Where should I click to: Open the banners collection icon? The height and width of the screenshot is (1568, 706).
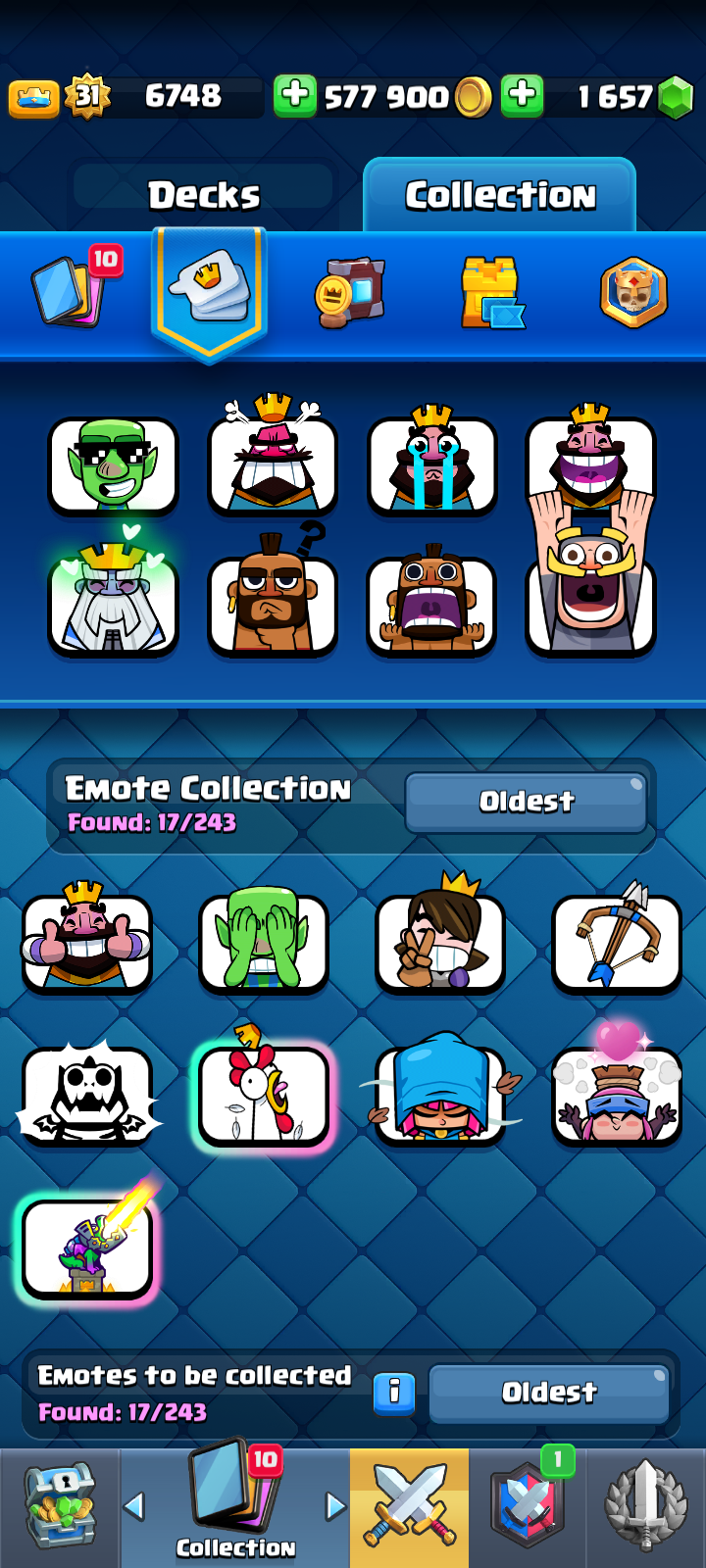350,291
